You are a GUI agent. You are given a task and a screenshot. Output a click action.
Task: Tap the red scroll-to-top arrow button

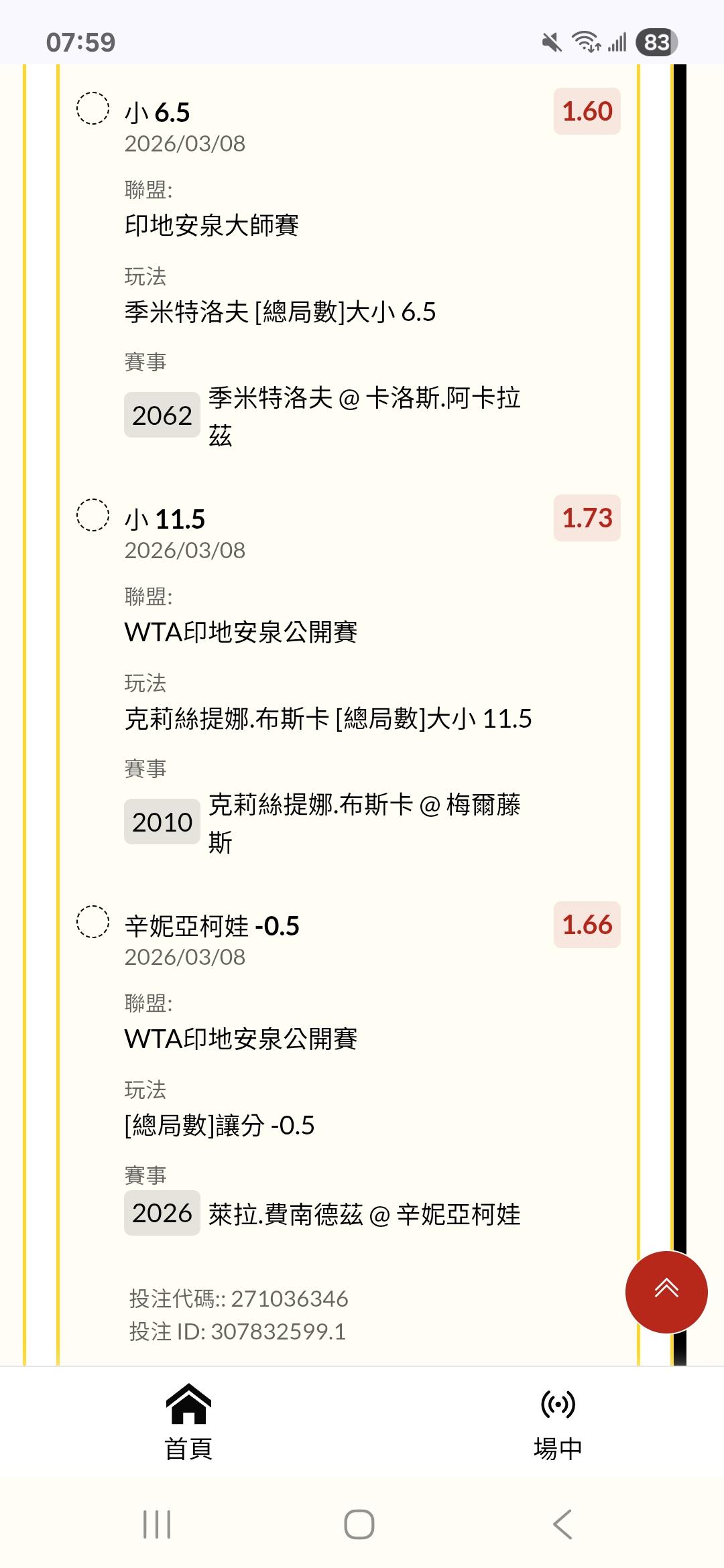(666, 1292)
